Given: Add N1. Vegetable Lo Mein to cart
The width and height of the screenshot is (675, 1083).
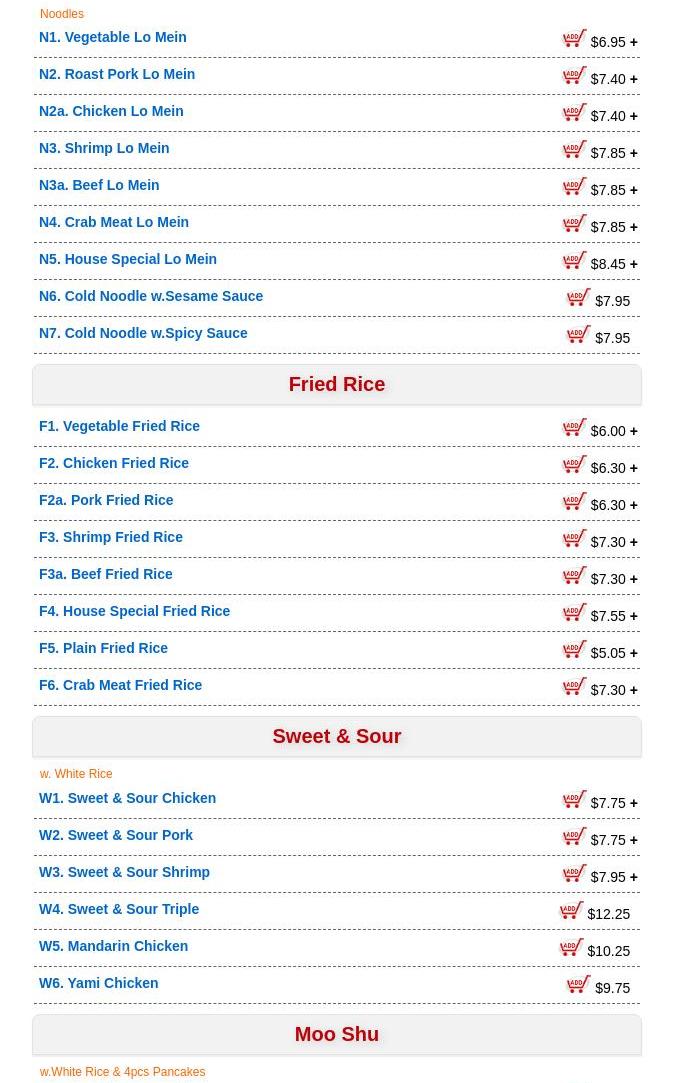Looking at the screenshot, I should click(x=574, y=39).
